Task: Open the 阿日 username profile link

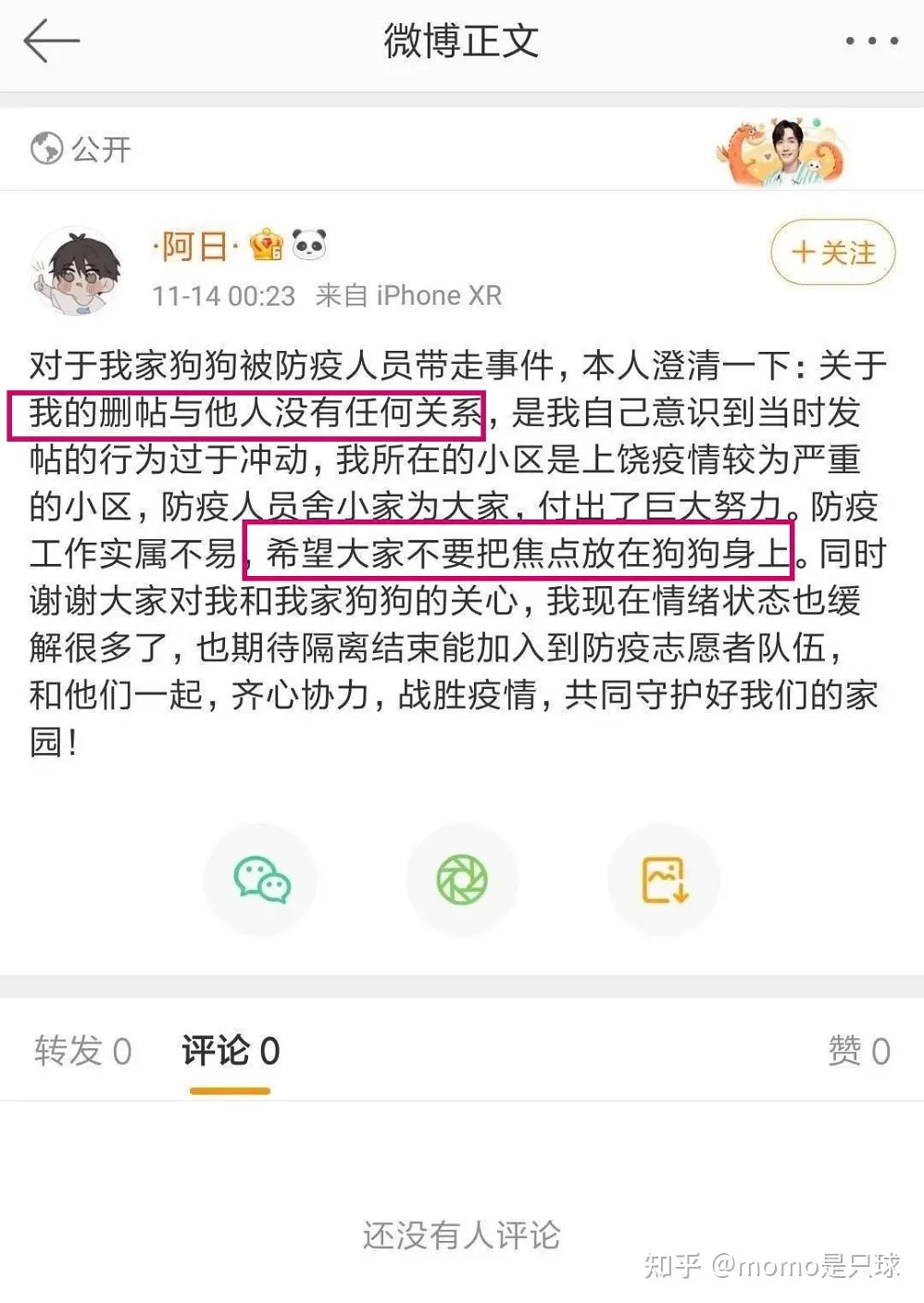Action: pyautogui.click(x=195, y=246)
